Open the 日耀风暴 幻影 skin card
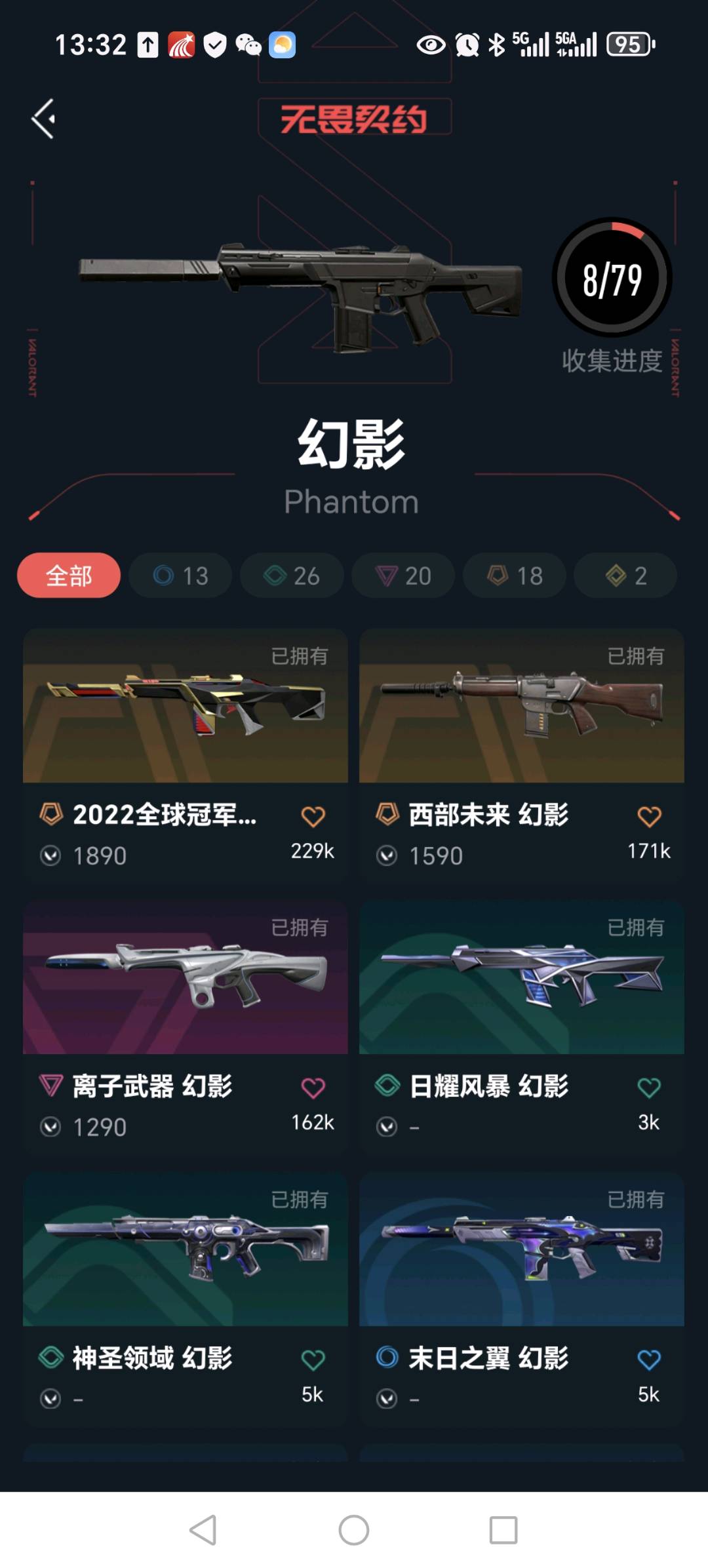The image size is (708, 1568). 522,1026
